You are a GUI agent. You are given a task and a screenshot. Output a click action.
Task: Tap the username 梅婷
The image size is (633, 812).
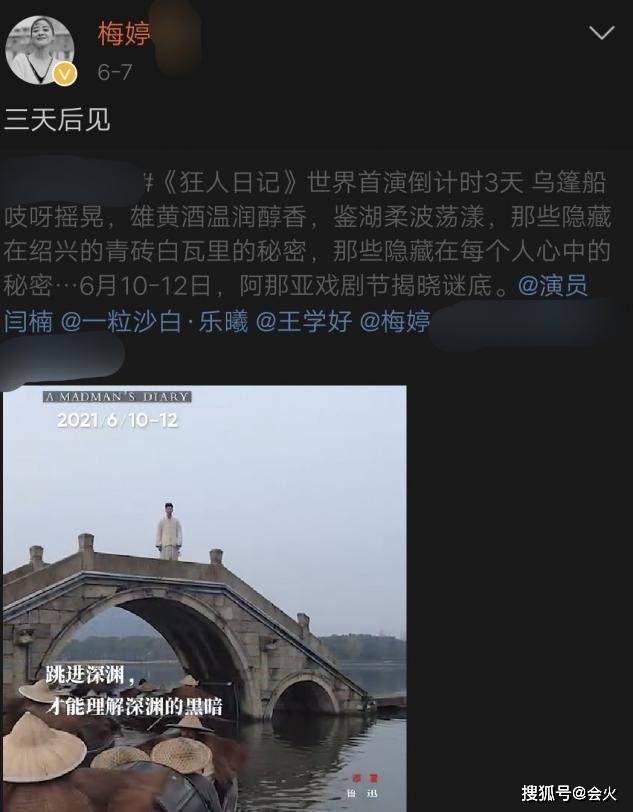tap(123, 35)
